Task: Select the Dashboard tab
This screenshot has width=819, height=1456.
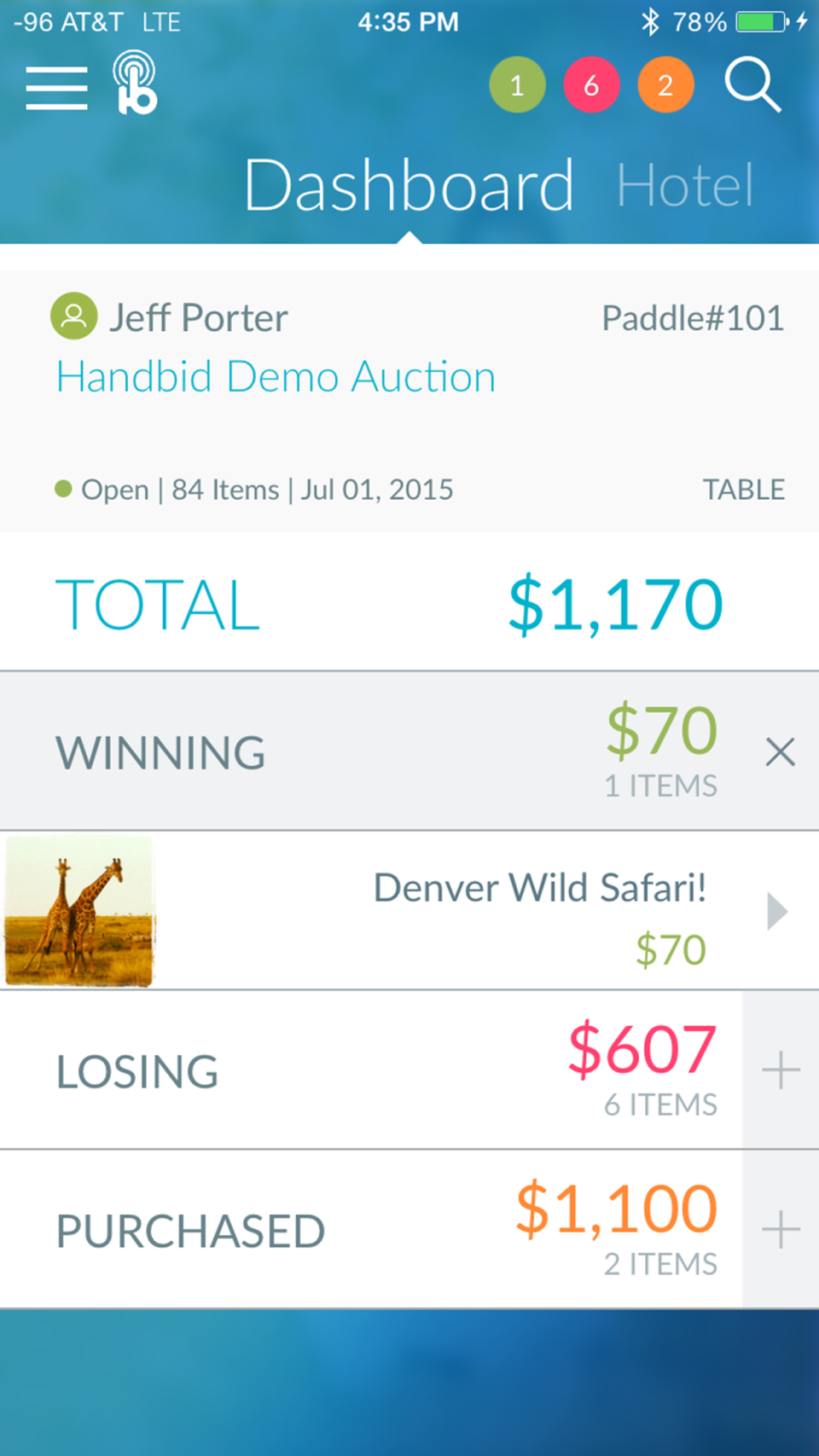Action: [409, 185]
